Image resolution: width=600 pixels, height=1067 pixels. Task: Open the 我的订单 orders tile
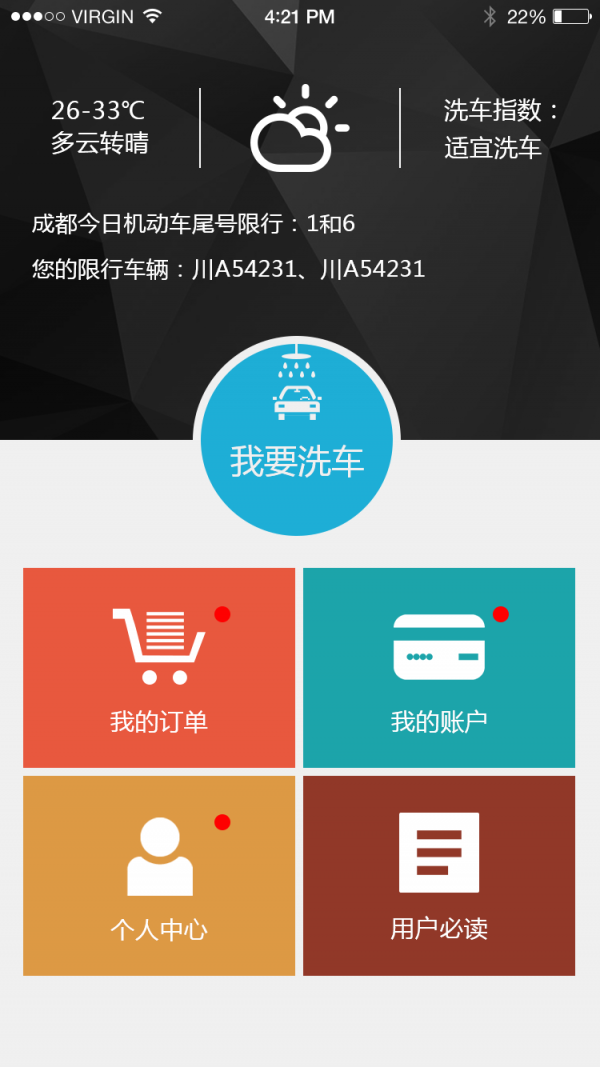(x=159, y=667)
